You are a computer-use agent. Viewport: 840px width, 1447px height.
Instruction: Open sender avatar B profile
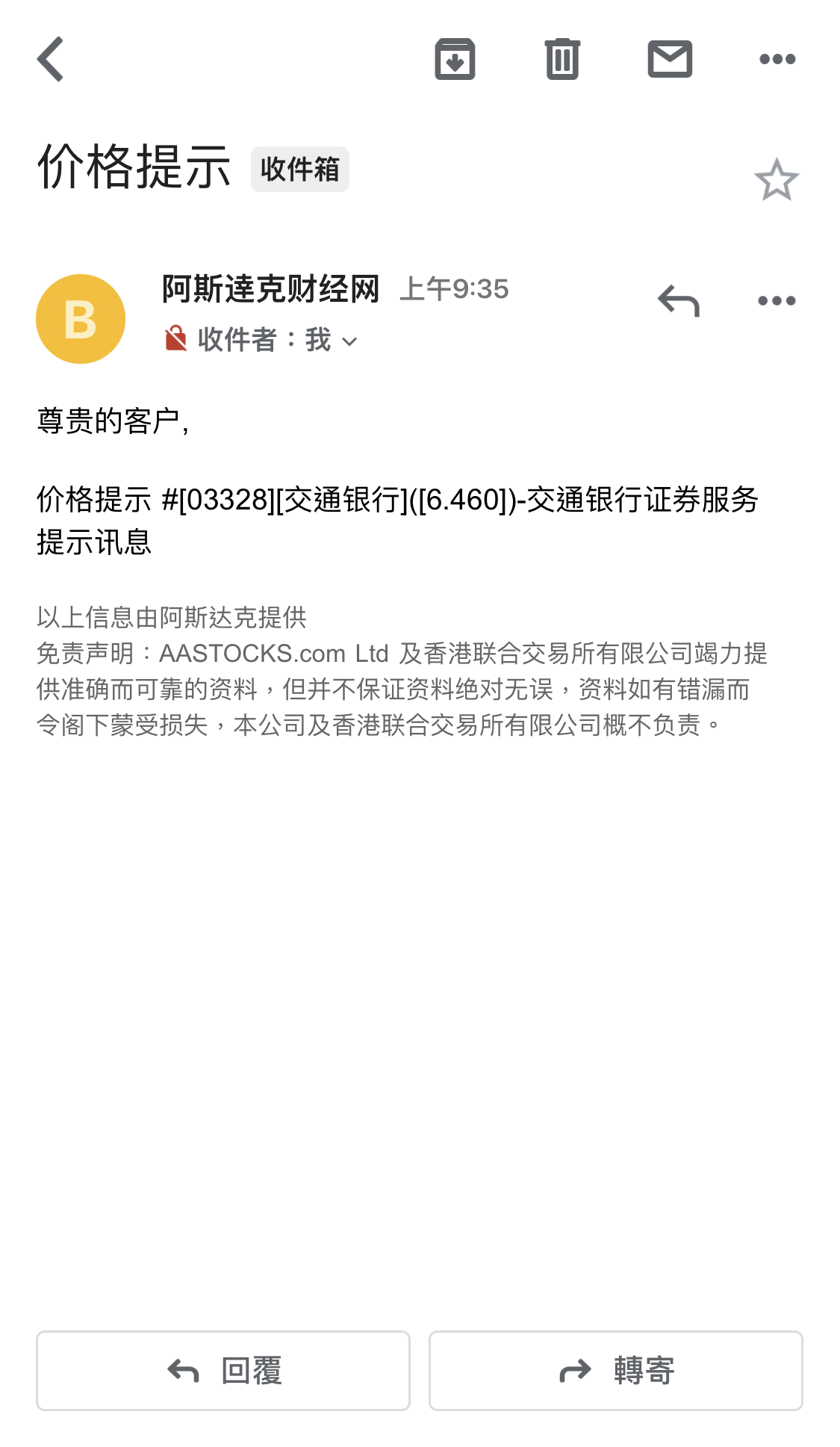point(81,319)
